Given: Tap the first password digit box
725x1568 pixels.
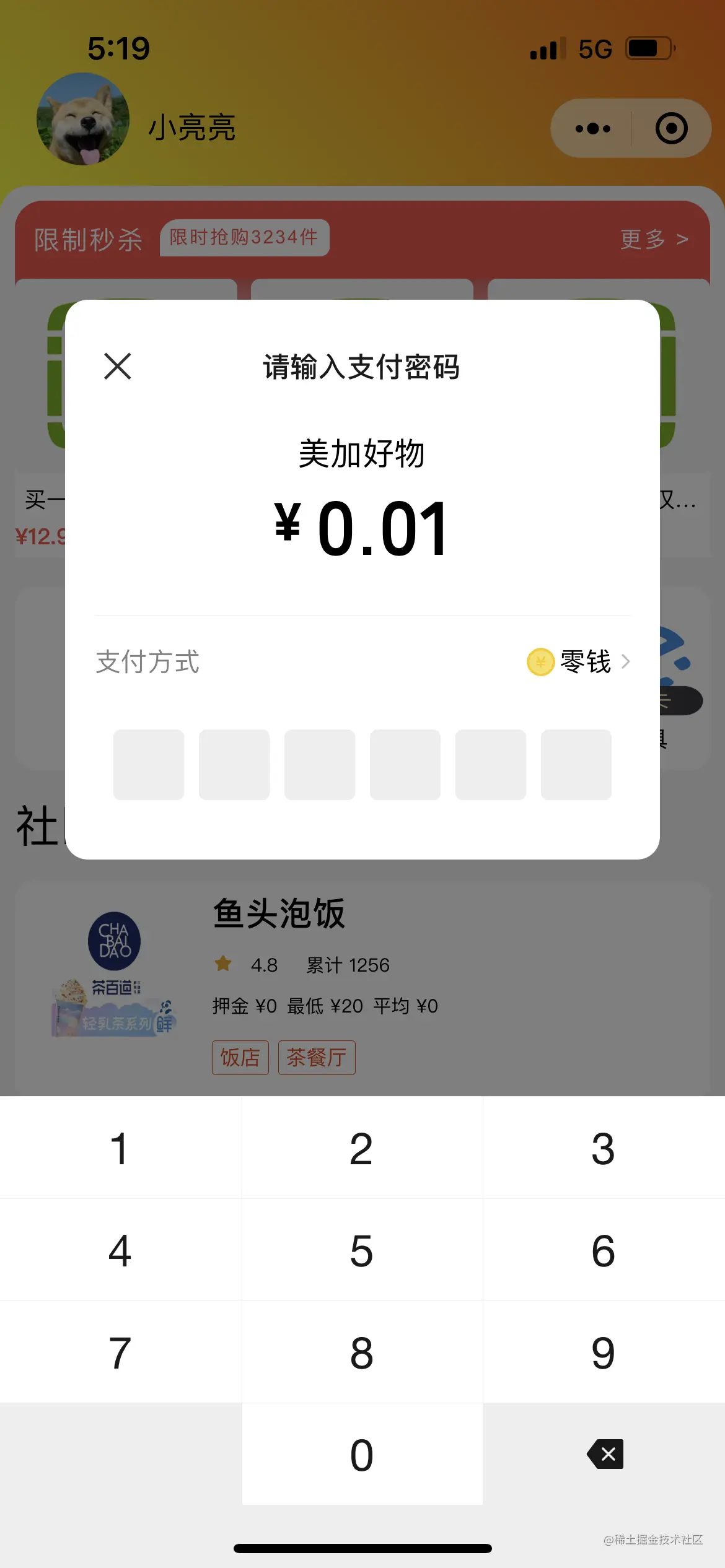Looking at the screenshot, I should [x=149, y=764].
